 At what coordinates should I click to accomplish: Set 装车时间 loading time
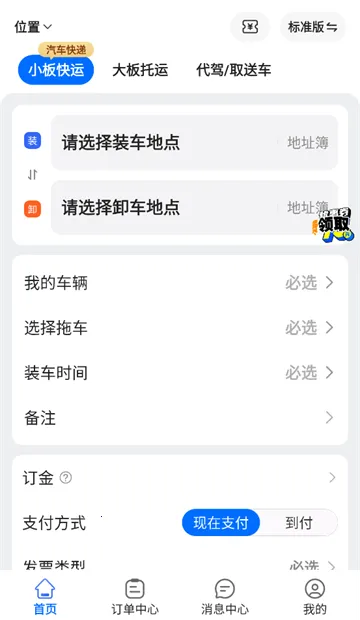point(180,373)
